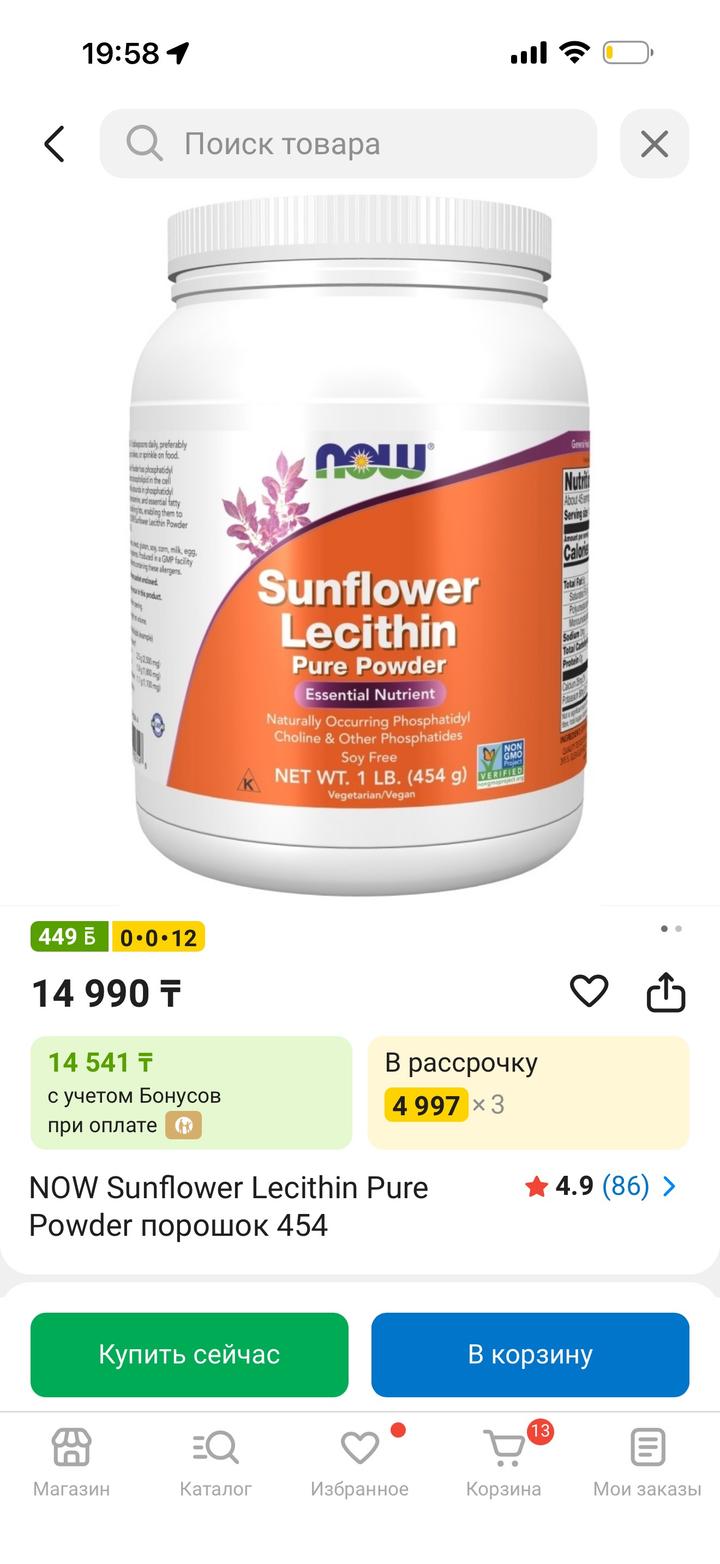Open the 14 541 ₸ bonus price card
720x1564 pixels.
click(x=191, y=1092)
